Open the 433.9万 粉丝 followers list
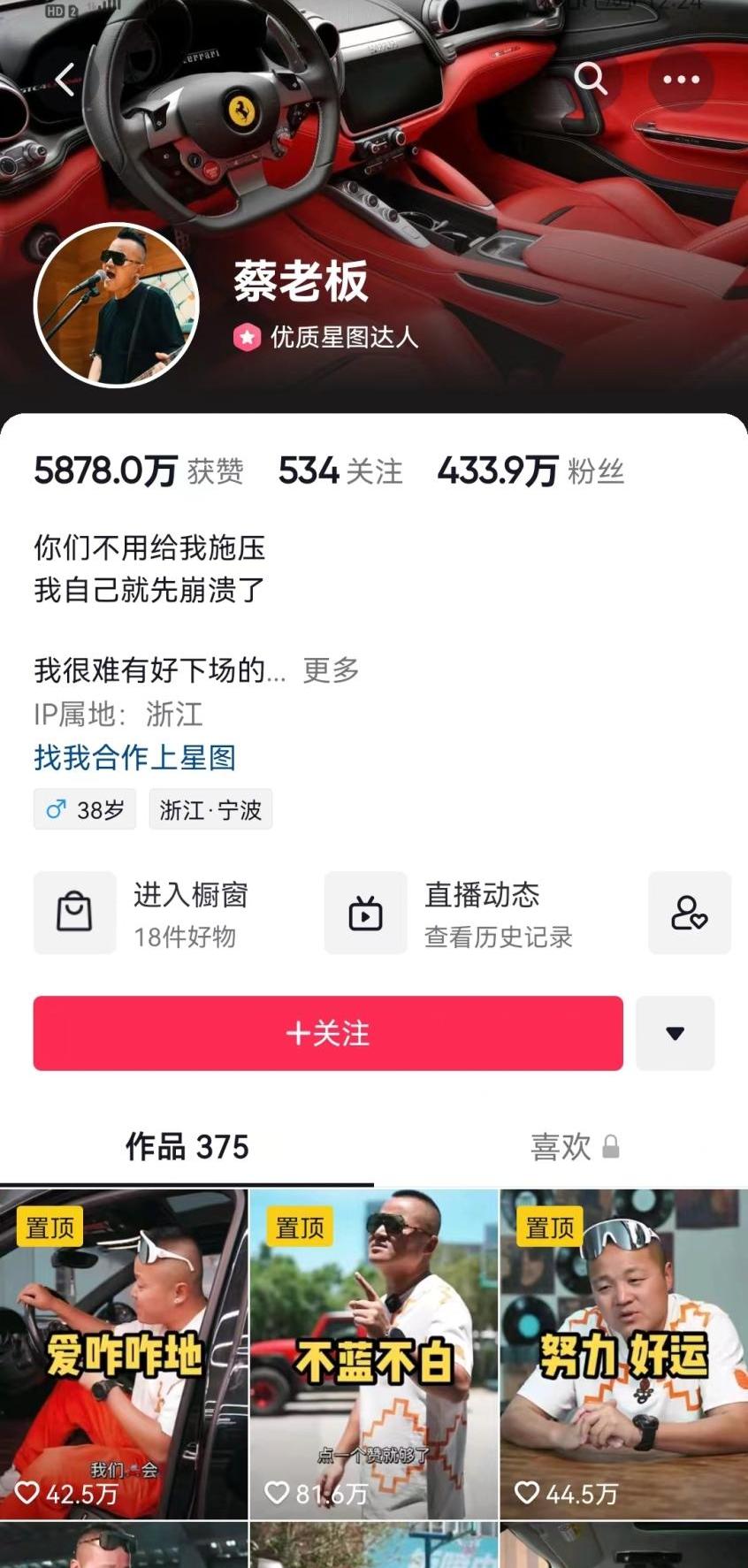This screenshot has height=1568, width=748. pyautogui.click(x=530, y=470)
